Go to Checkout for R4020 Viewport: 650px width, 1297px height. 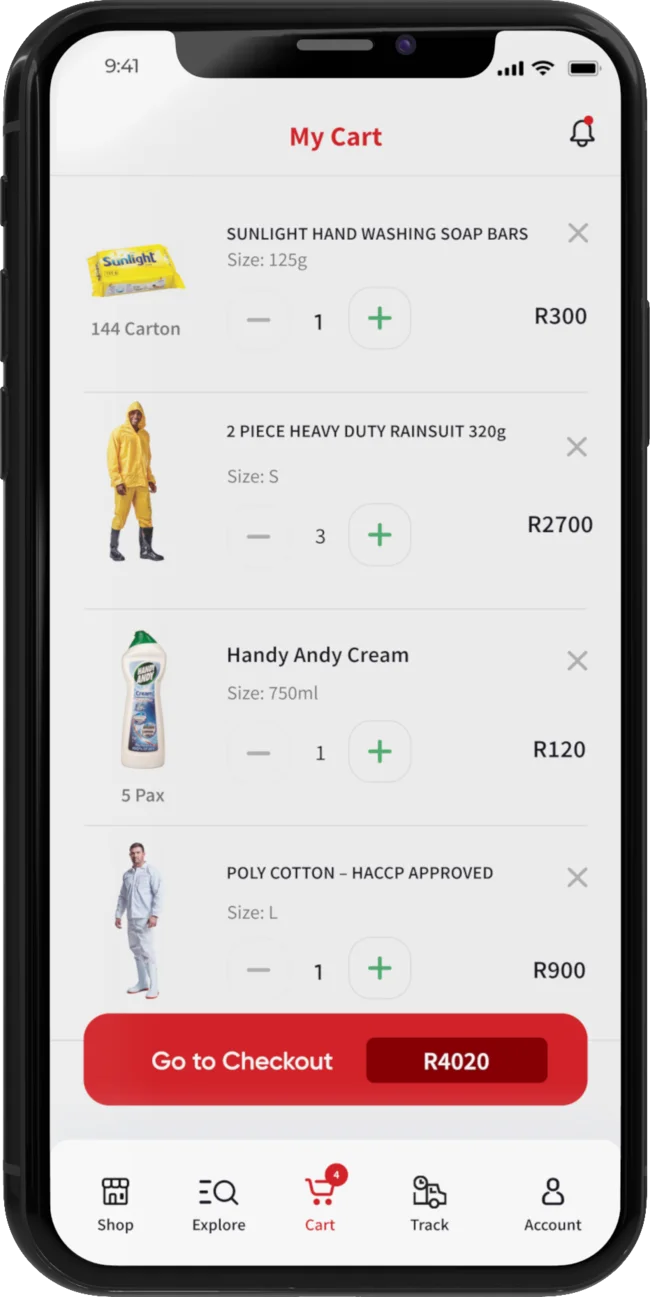click(335, 1060)
